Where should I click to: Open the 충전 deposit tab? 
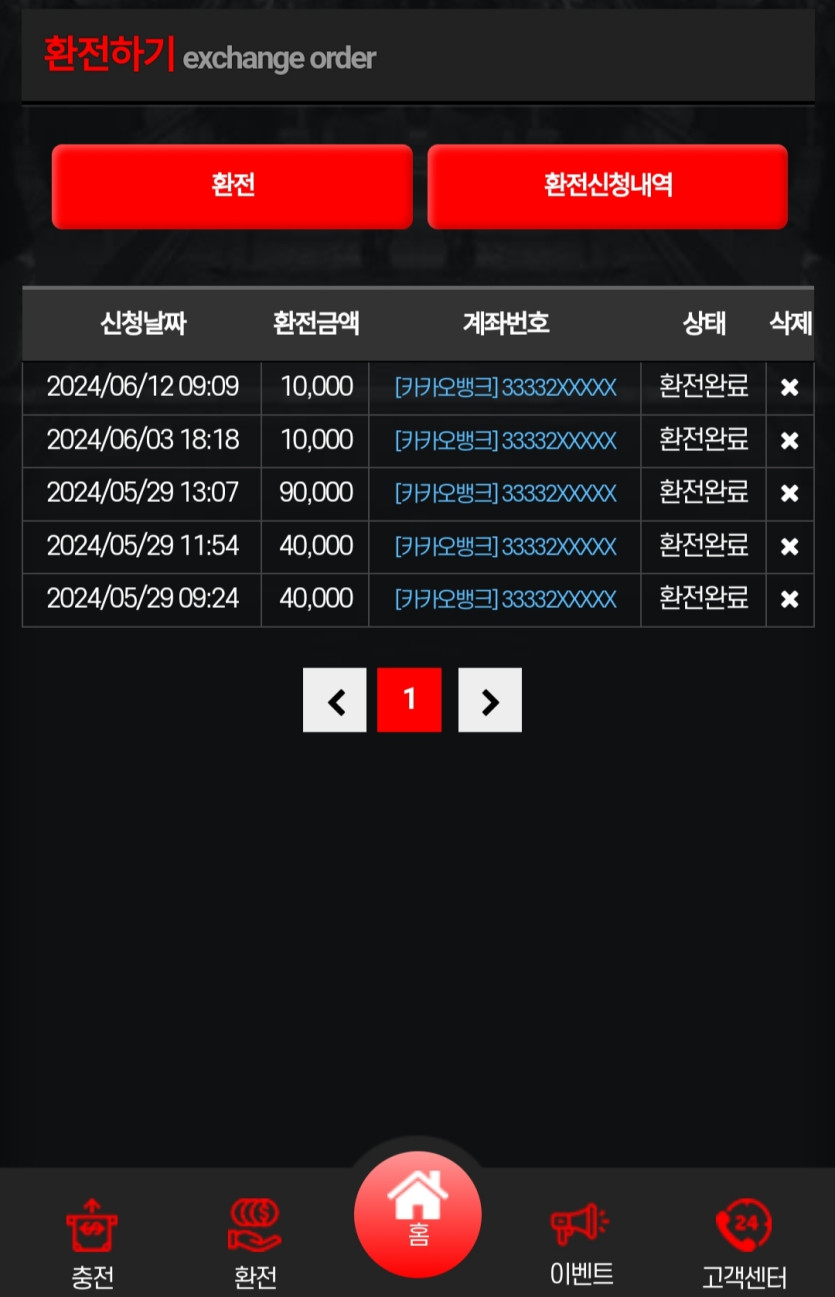[92, 1242]
